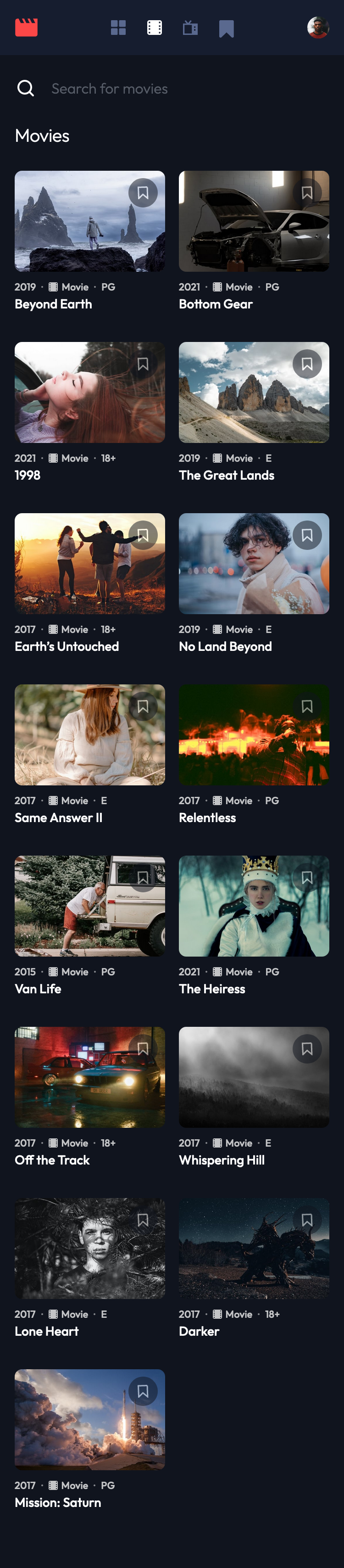This screenshot has height=1568, width=344.
Task: Open the home grid tab
Action: [x=118, y=28]
